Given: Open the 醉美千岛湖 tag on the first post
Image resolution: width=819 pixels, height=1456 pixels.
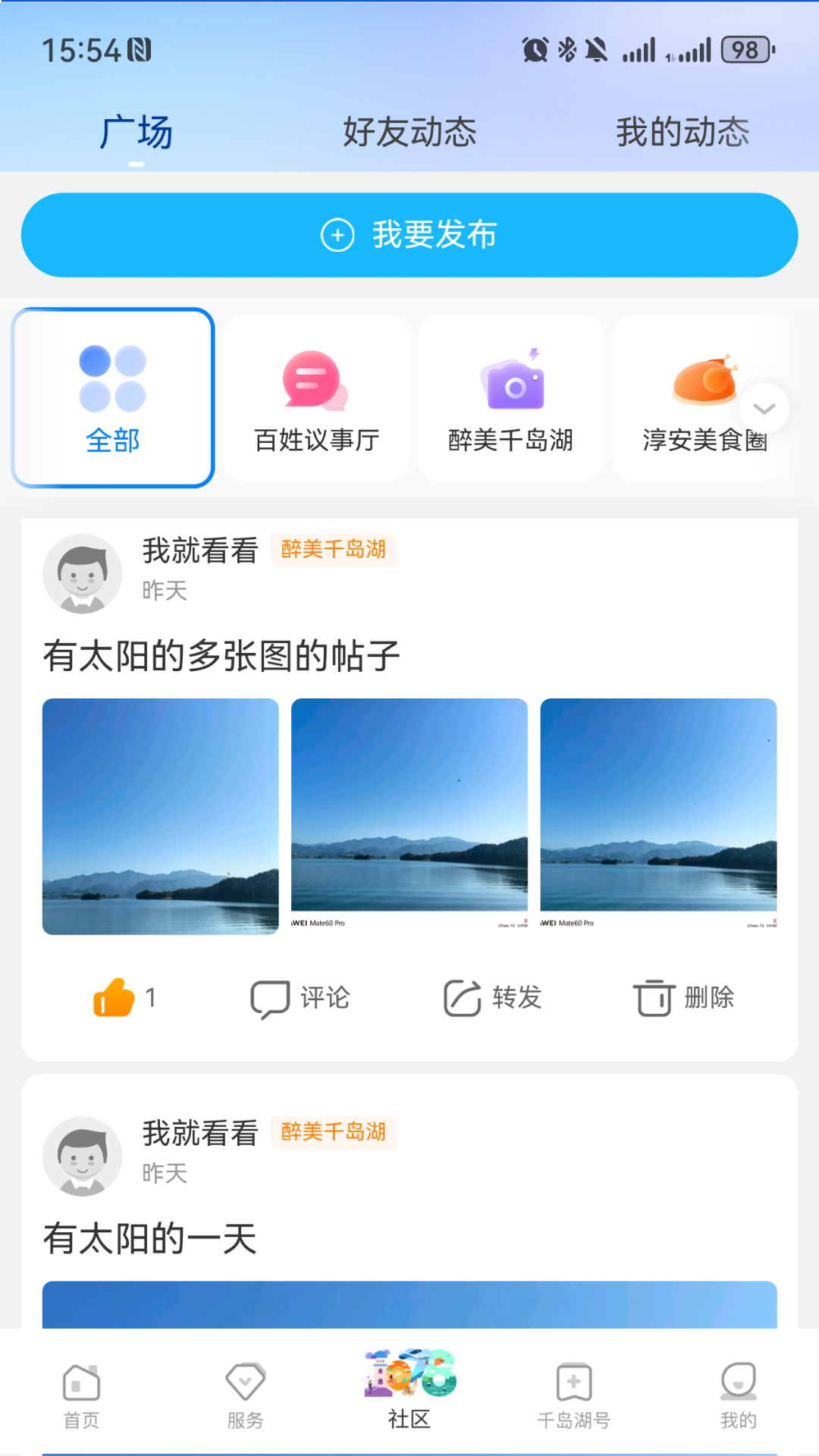Looking at the screenshot, I should pos(334,552).
